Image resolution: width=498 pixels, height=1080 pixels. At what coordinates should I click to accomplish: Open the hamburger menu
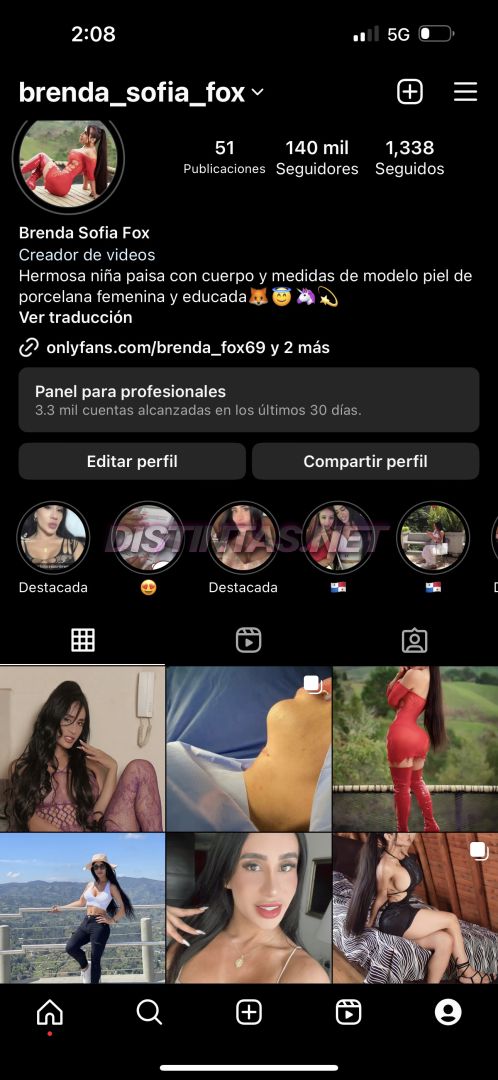click(x=466, y=92)
